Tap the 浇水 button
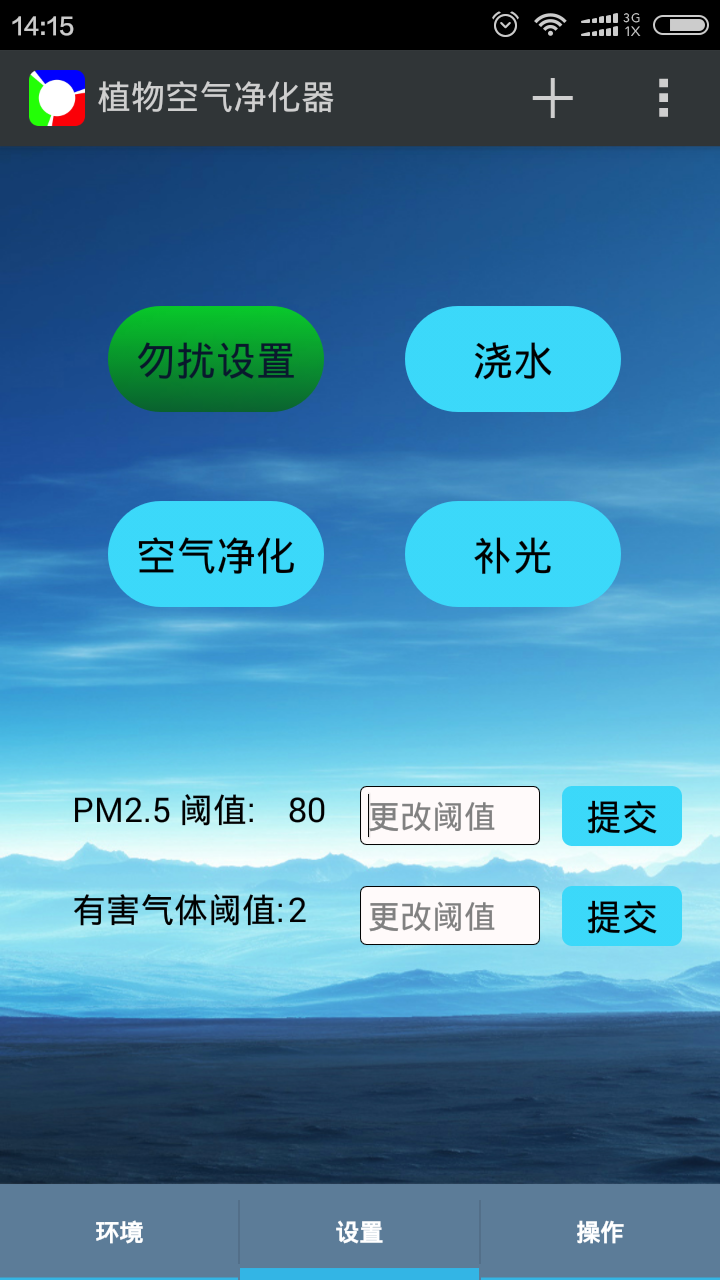720x1280 pixels. (513, 359)
